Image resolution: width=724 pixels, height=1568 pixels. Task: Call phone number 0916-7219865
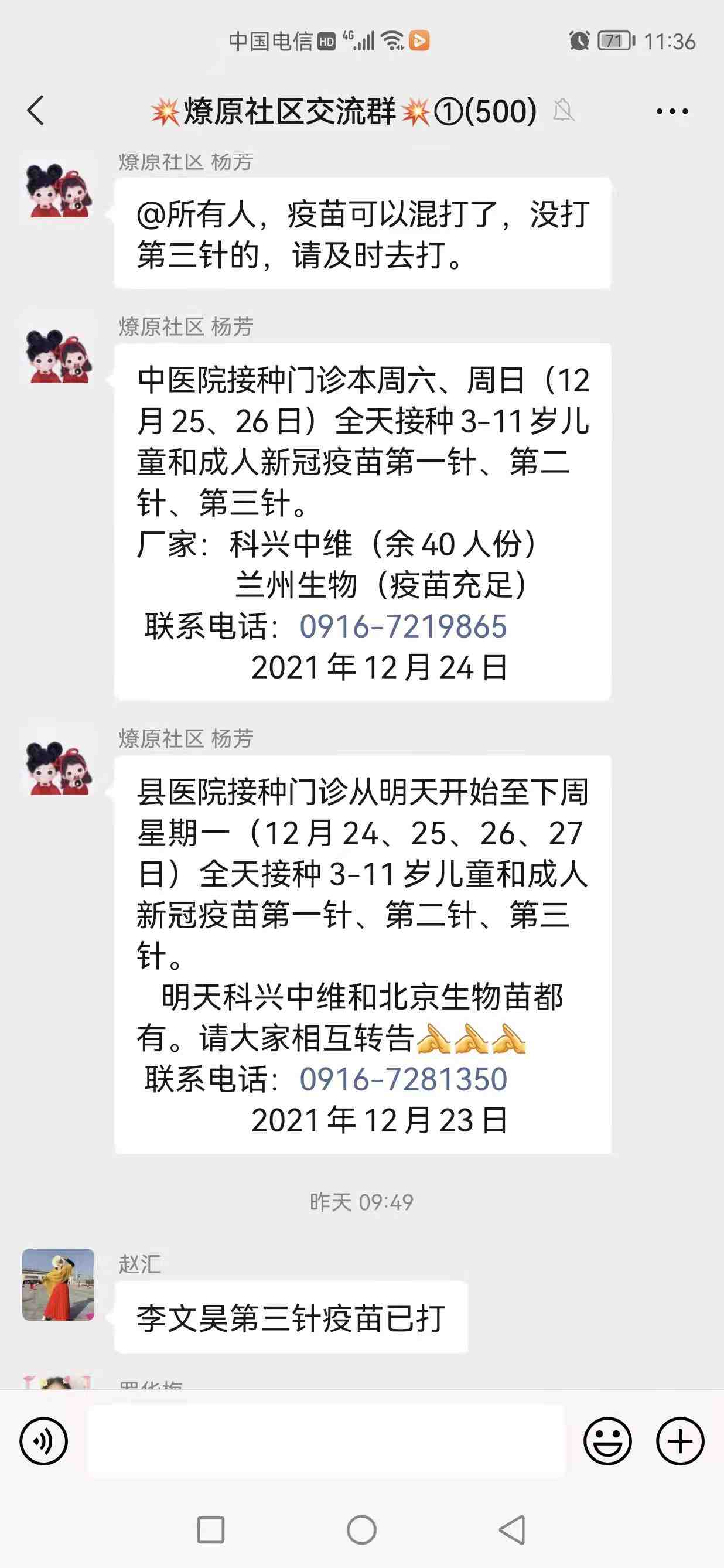403,626
